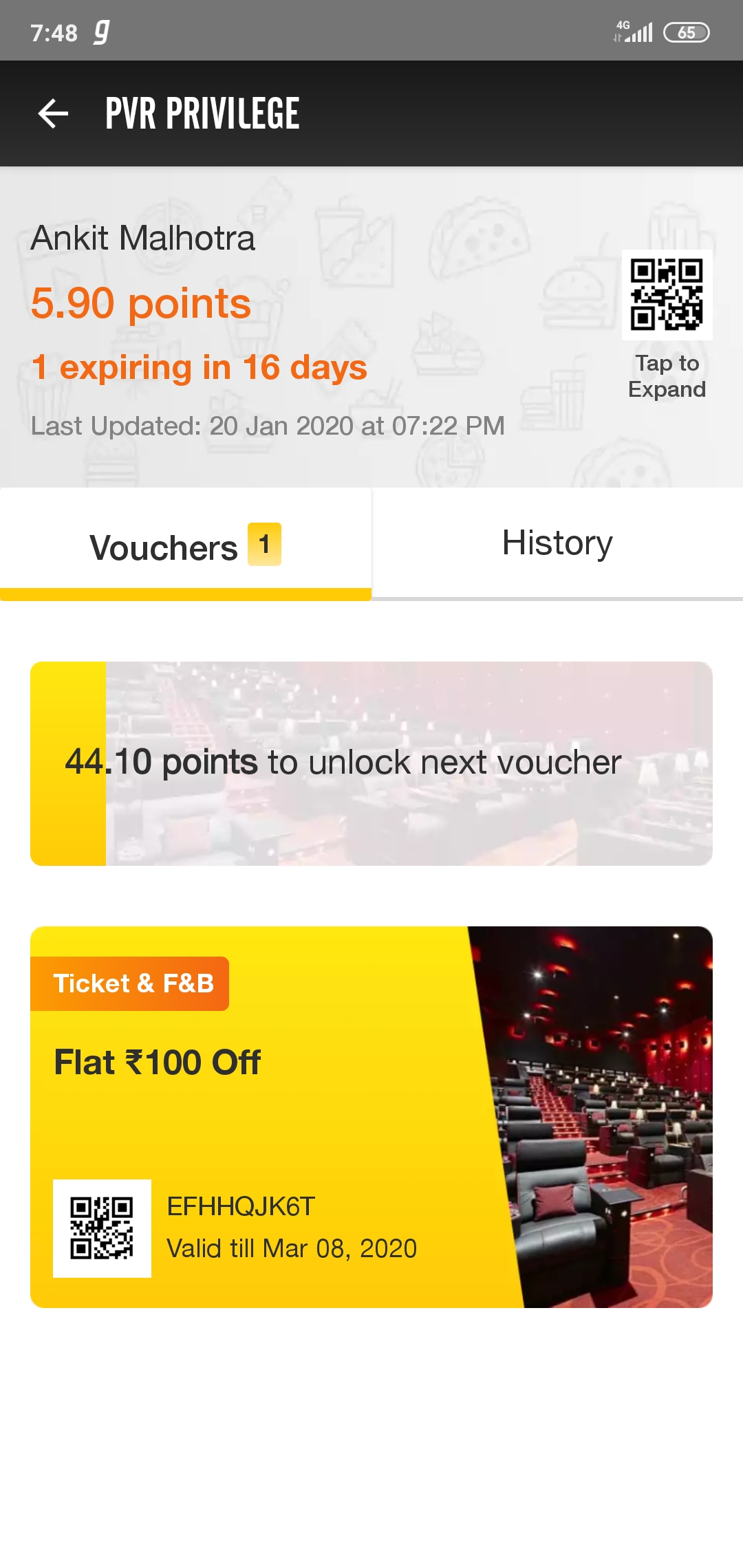Select the Vouchers tab
This screenshot has width=743, height=1568.
coord(185,547)
